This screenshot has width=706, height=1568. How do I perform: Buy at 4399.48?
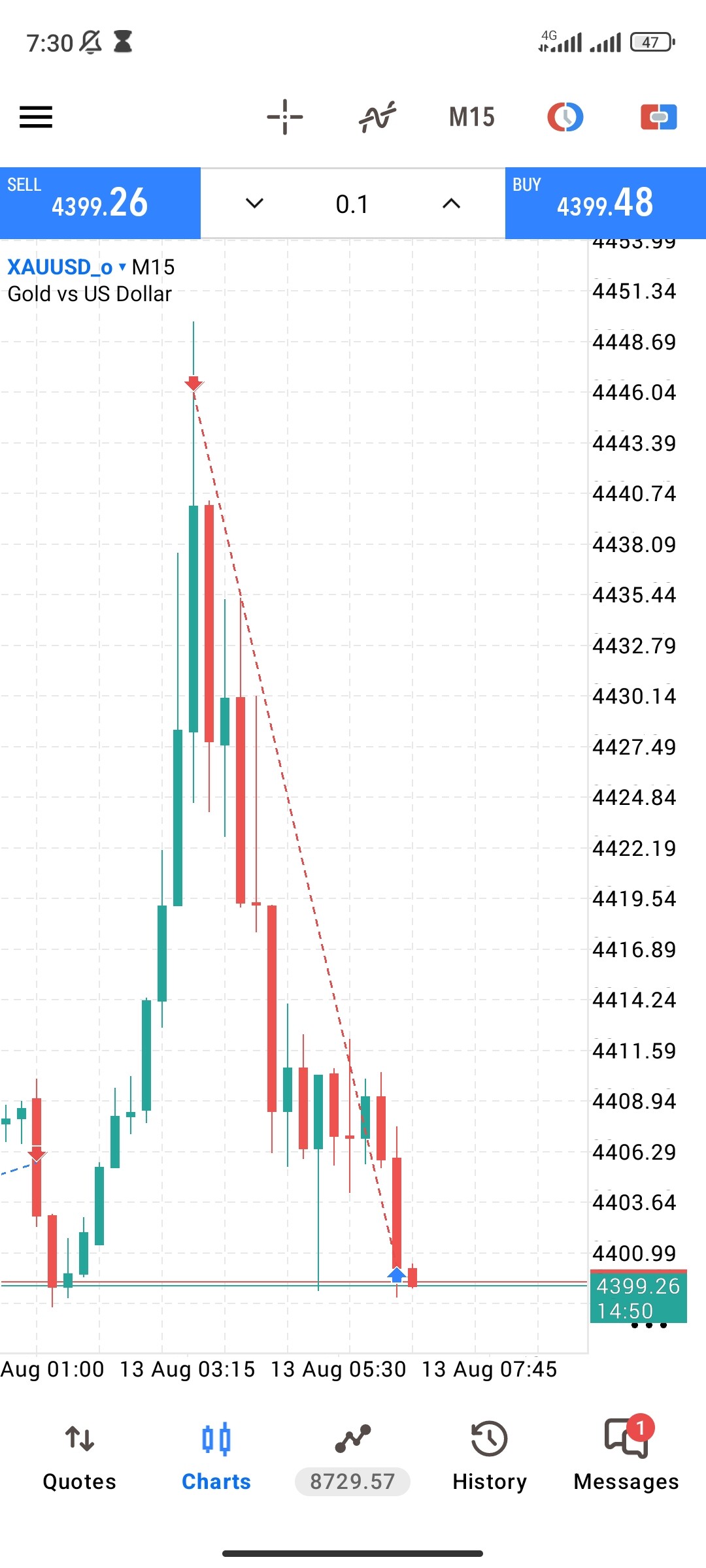[605, 203]
